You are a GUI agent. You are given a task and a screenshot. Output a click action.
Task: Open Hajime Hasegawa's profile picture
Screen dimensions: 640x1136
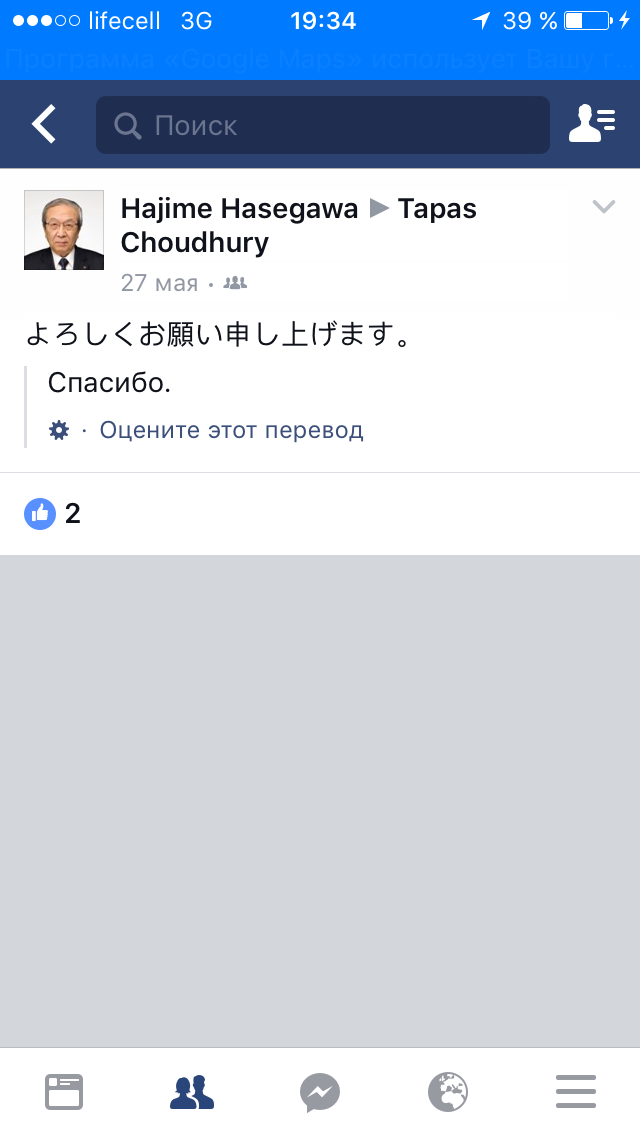tap(64, 230)
